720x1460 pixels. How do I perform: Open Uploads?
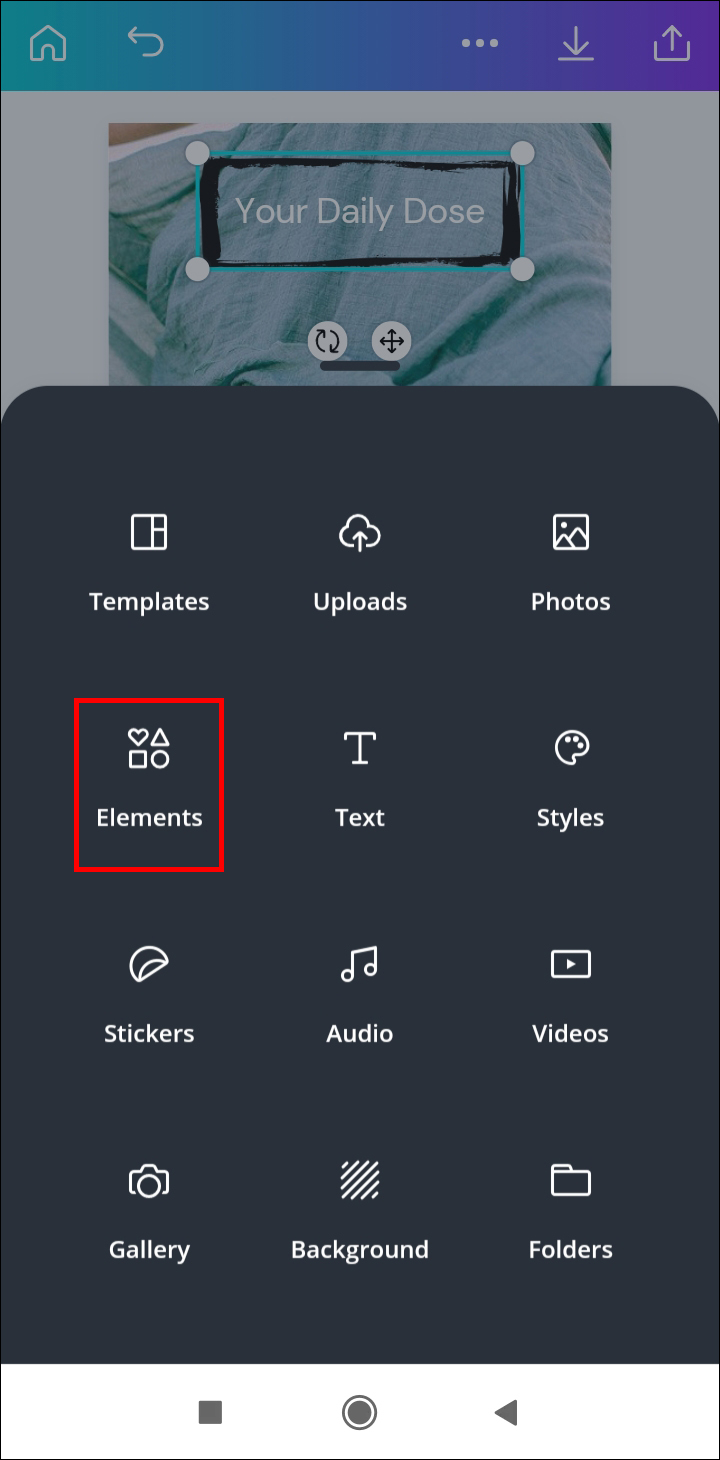(x=360, y=562)
